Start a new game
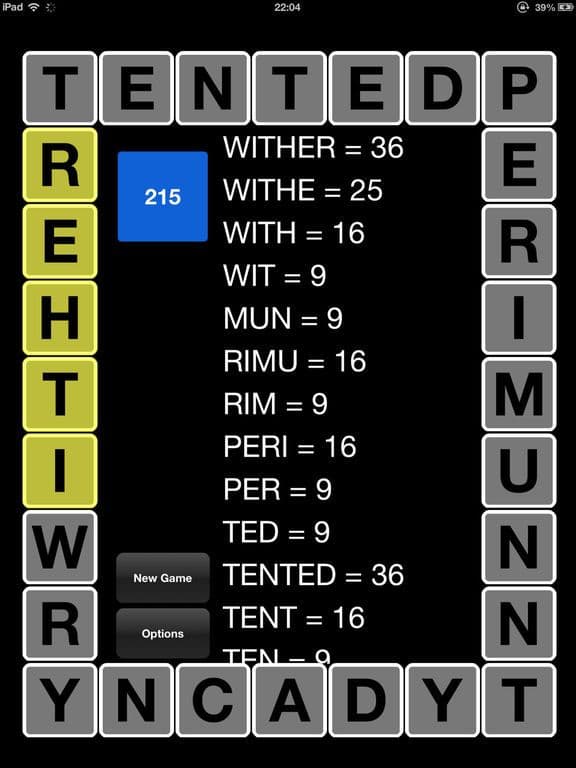The height and width of the screenshot is (768, 576). (x=163, y=578)
